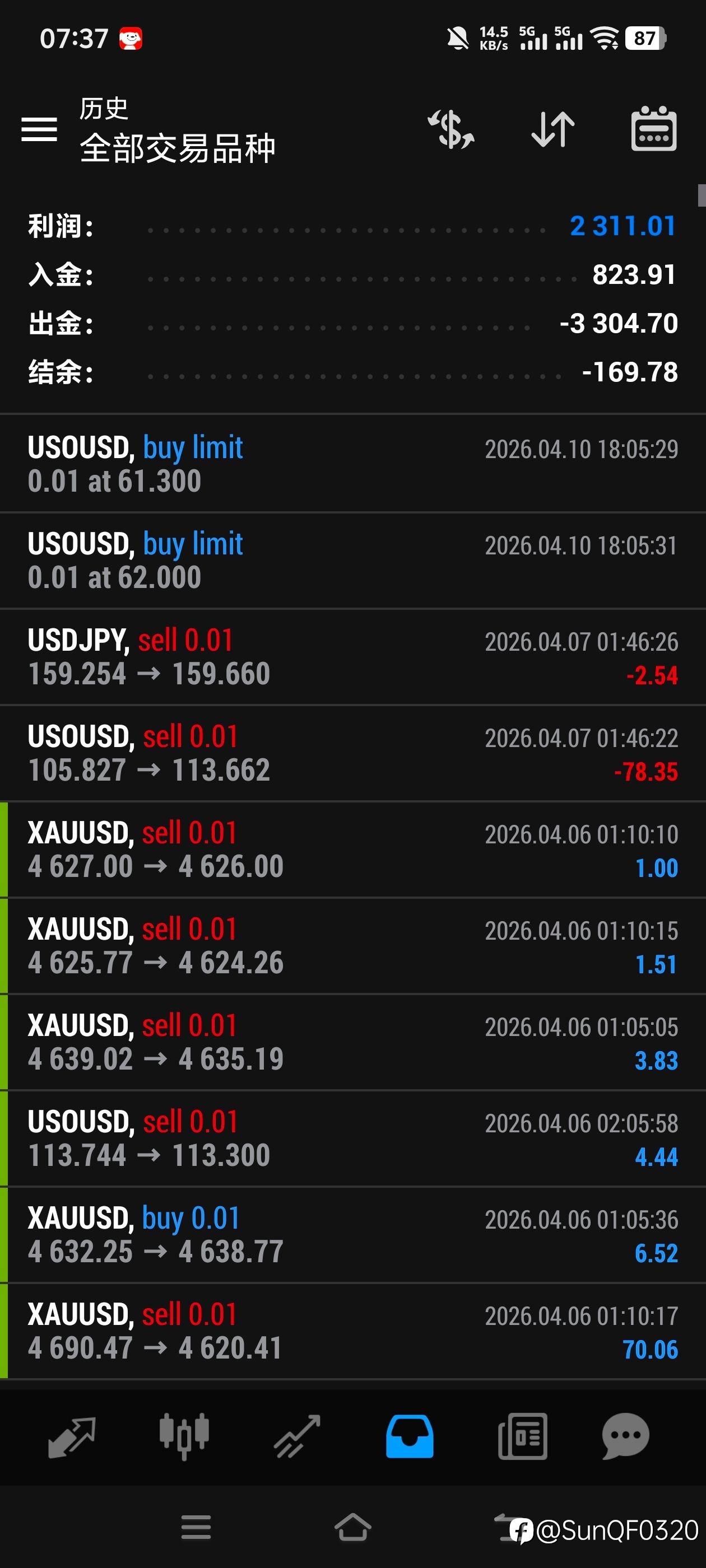Open the XAUUSD buy trade with 6.52
The height and width of the screenshot is (1568, 706).
point(352,1234)
